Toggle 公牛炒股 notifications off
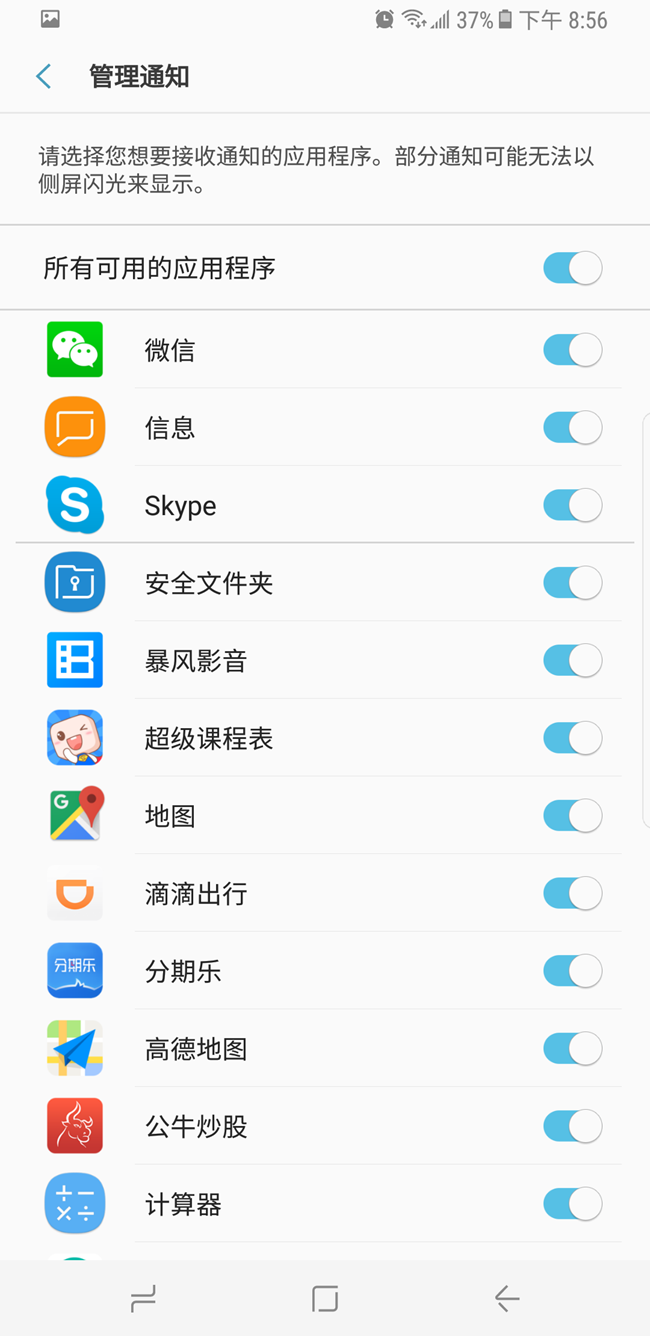650x1336 pixels. (572, 1127)
